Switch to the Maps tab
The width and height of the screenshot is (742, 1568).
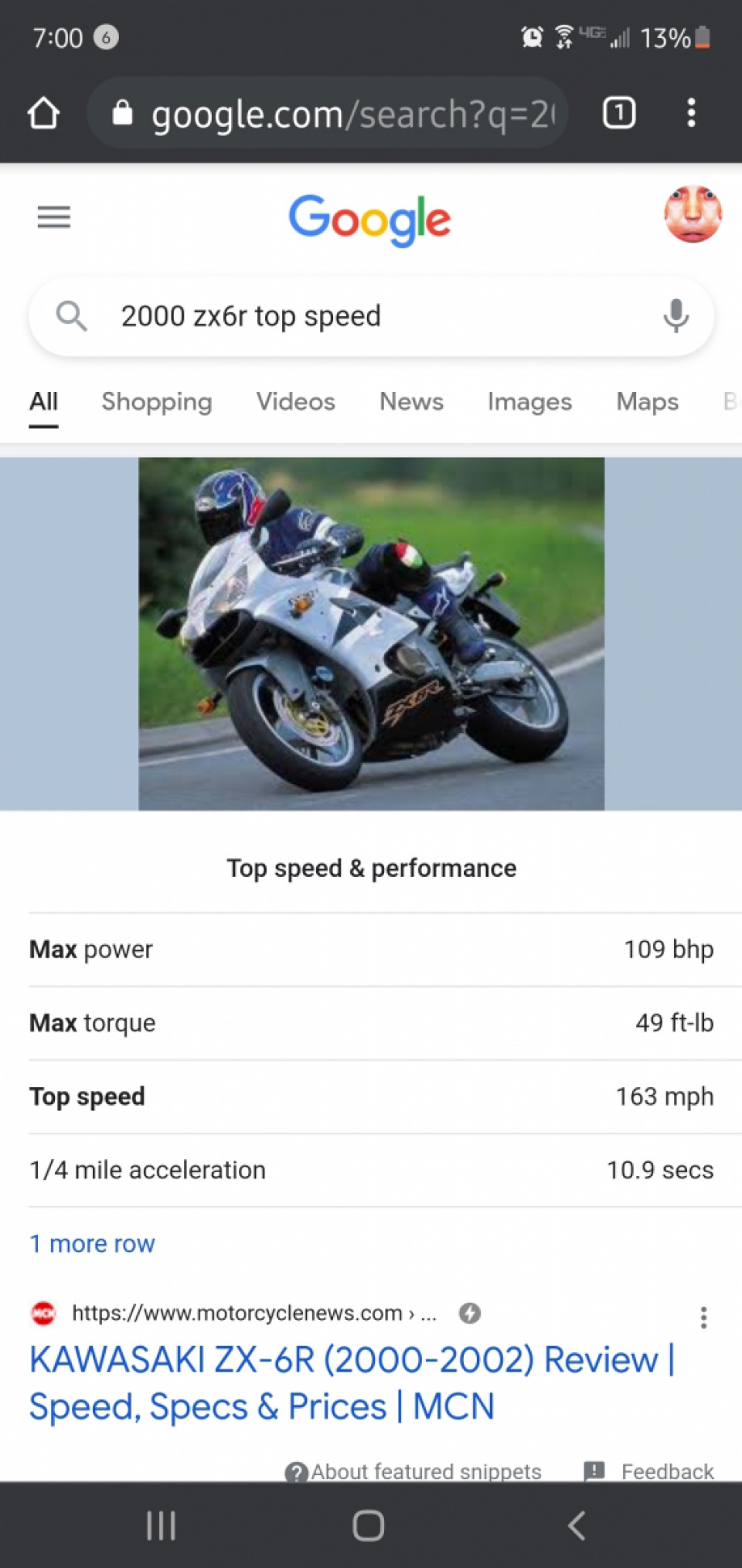647,401
